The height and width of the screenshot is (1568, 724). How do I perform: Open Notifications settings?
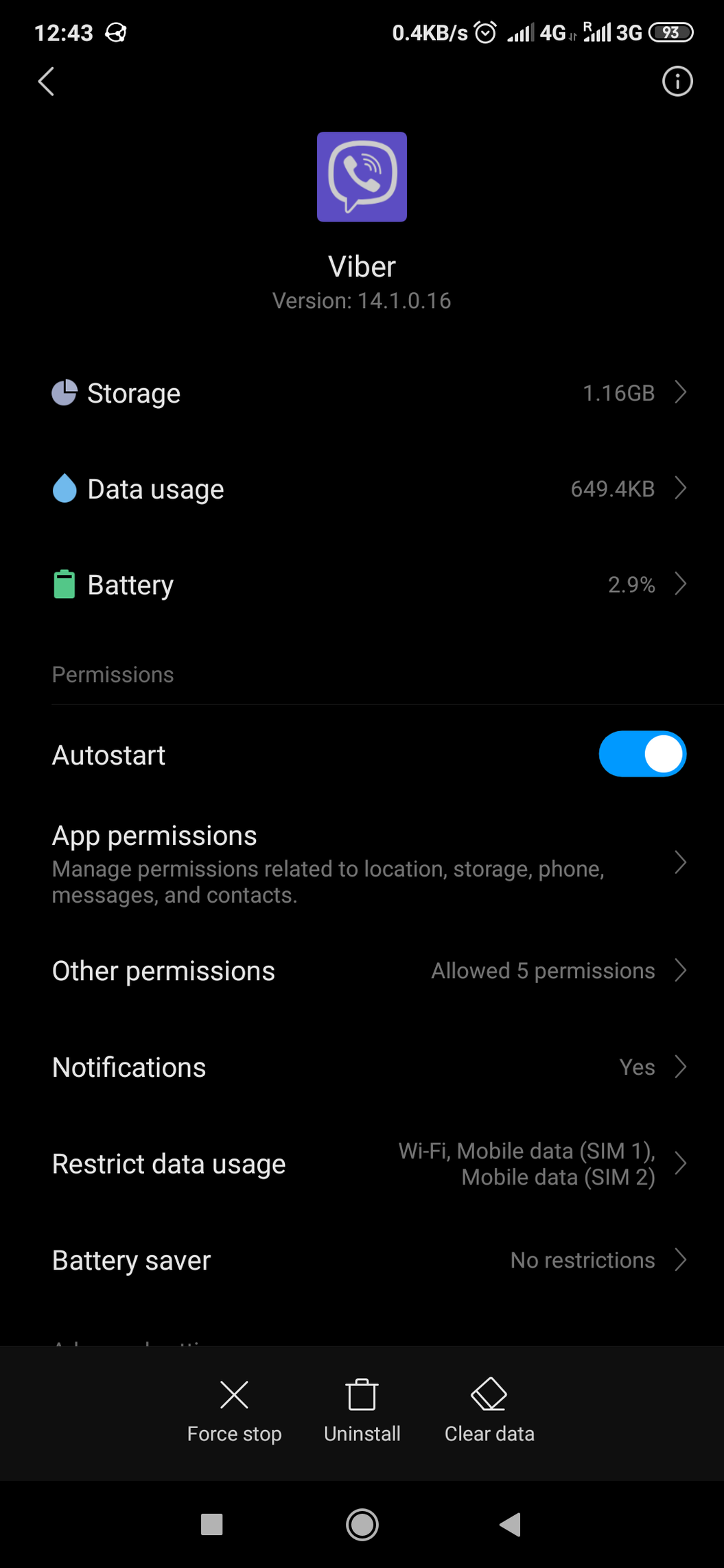[362, 1067]
